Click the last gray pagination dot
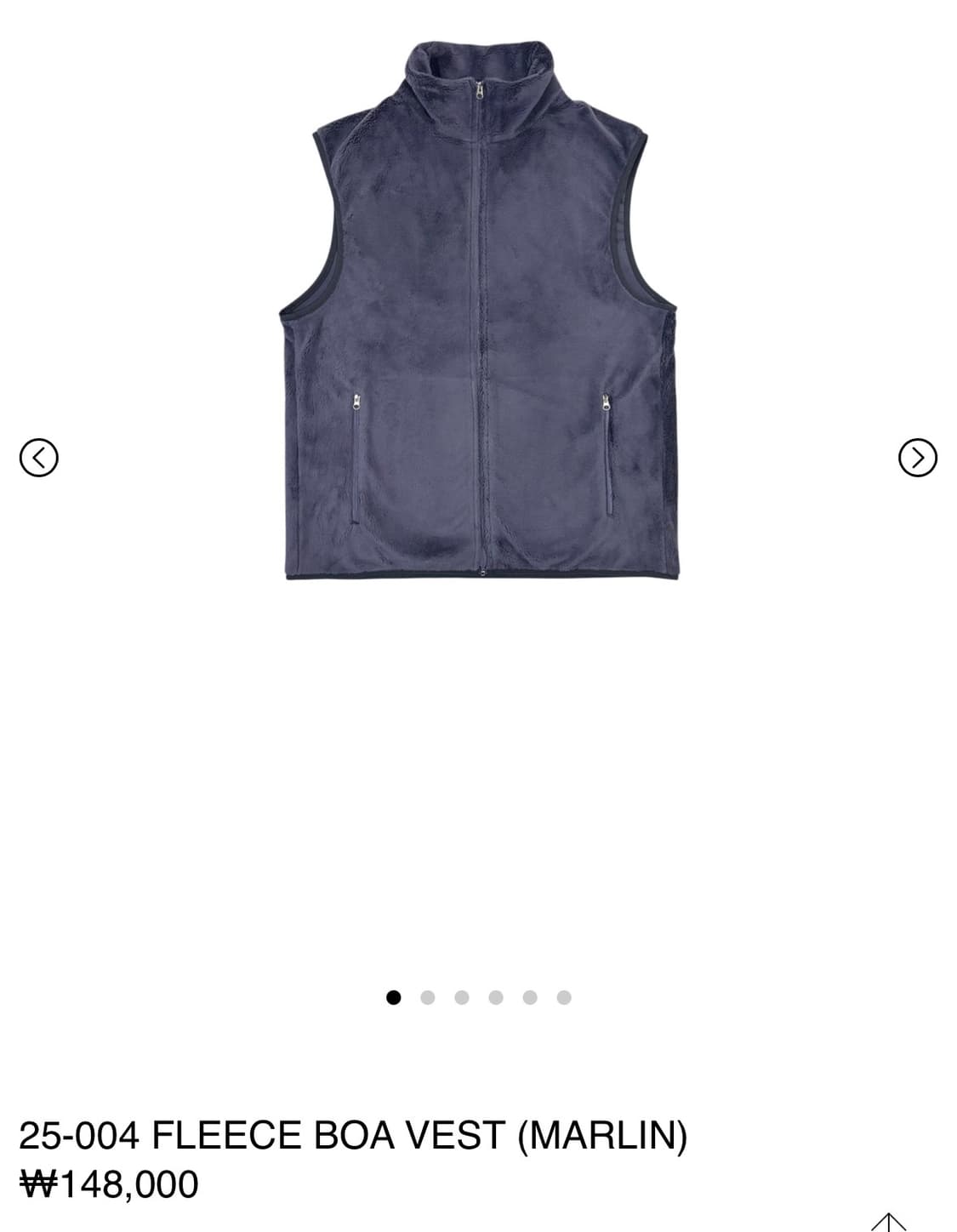The height and width of the screenshot is (1232, 957). (564, 997)
